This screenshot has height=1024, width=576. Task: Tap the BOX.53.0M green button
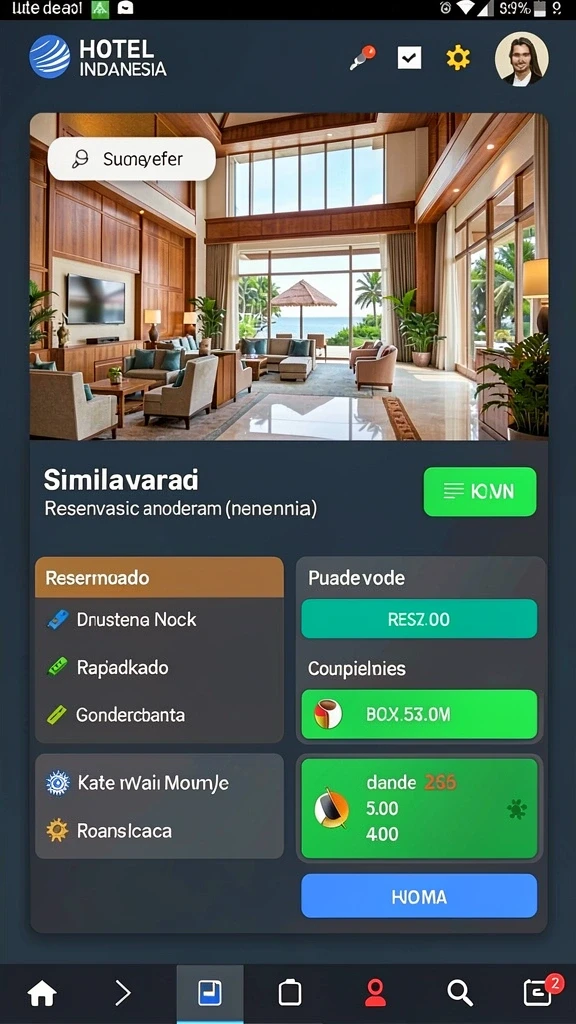pos(419,714)
